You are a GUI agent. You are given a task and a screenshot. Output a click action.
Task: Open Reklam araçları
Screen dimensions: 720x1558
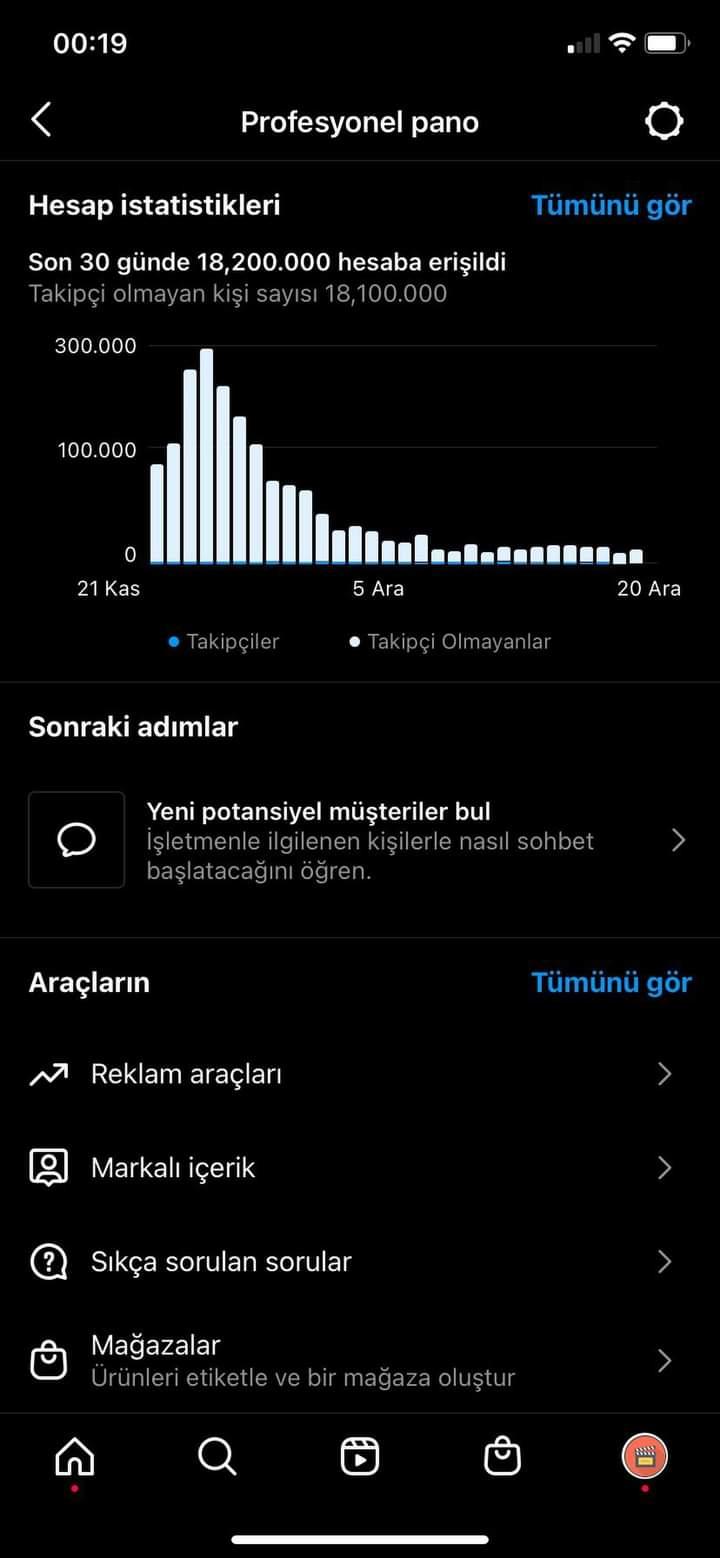click(360, 1074)
